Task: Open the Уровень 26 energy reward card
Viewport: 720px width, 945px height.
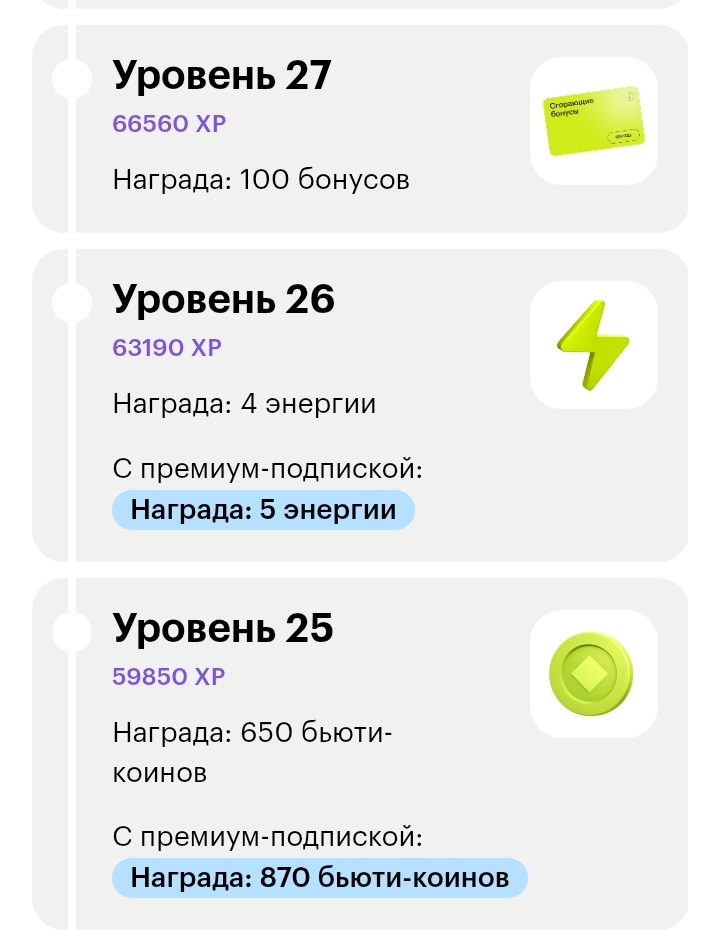Action: [x=360, y=405]
